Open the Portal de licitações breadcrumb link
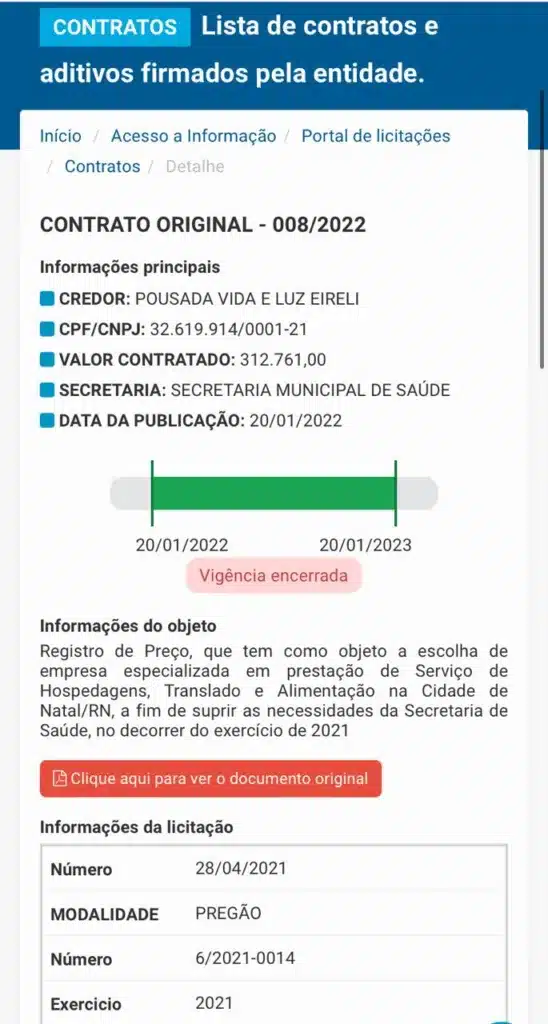The height and width of the screenshot is (1024, 548). pyautogui.click(x=376, y=136)
